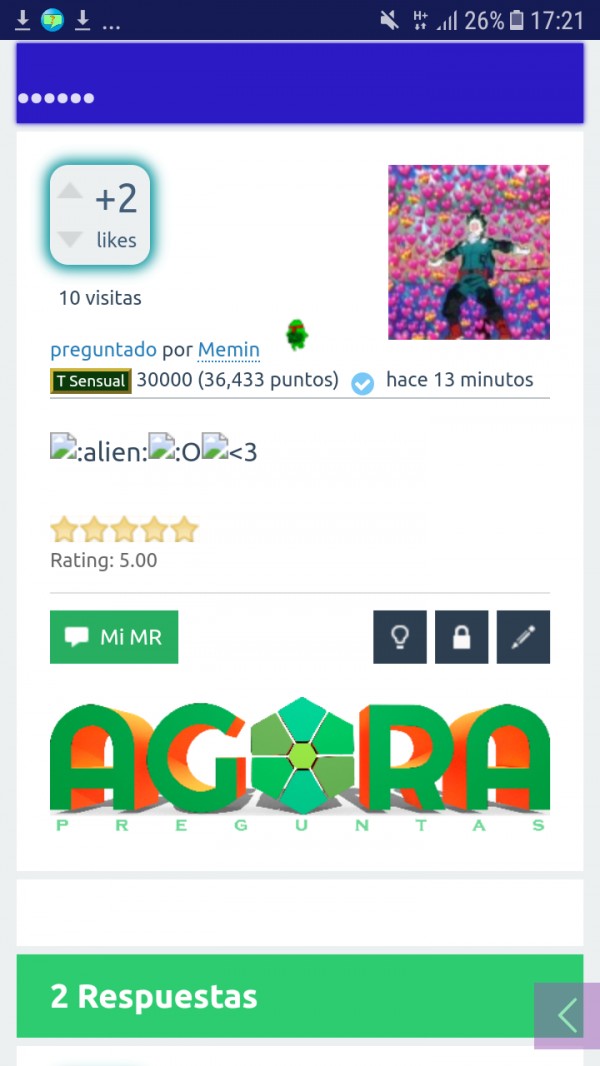Tap the Mi MR button
Image resolution: width=600 pixels, height=1066 pixels.
pyautogui.click(x=114, y=637)
